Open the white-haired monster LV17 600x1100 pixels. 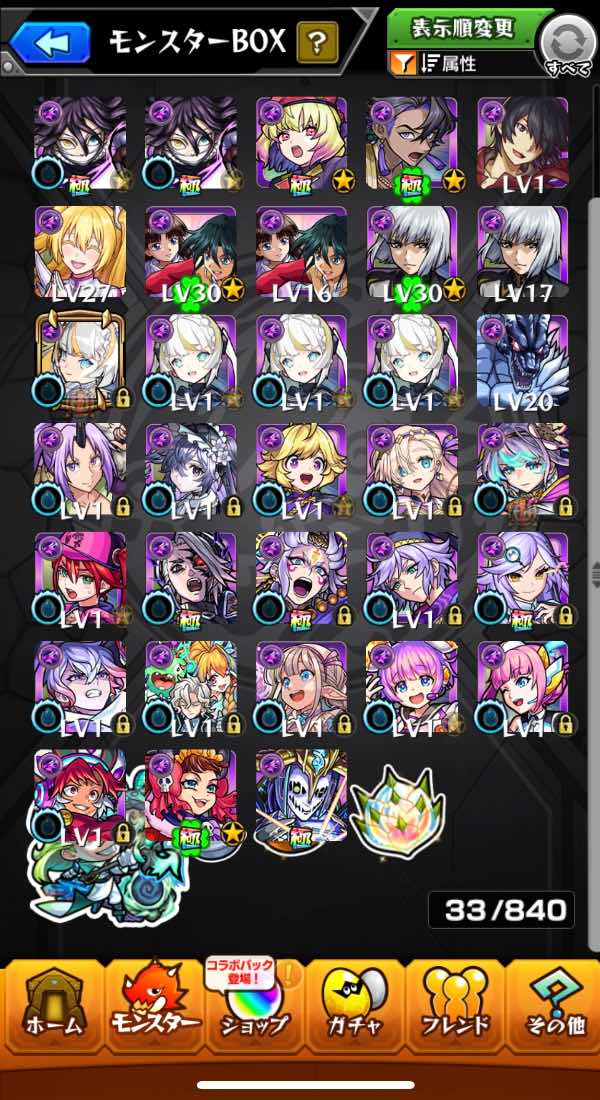523,253
